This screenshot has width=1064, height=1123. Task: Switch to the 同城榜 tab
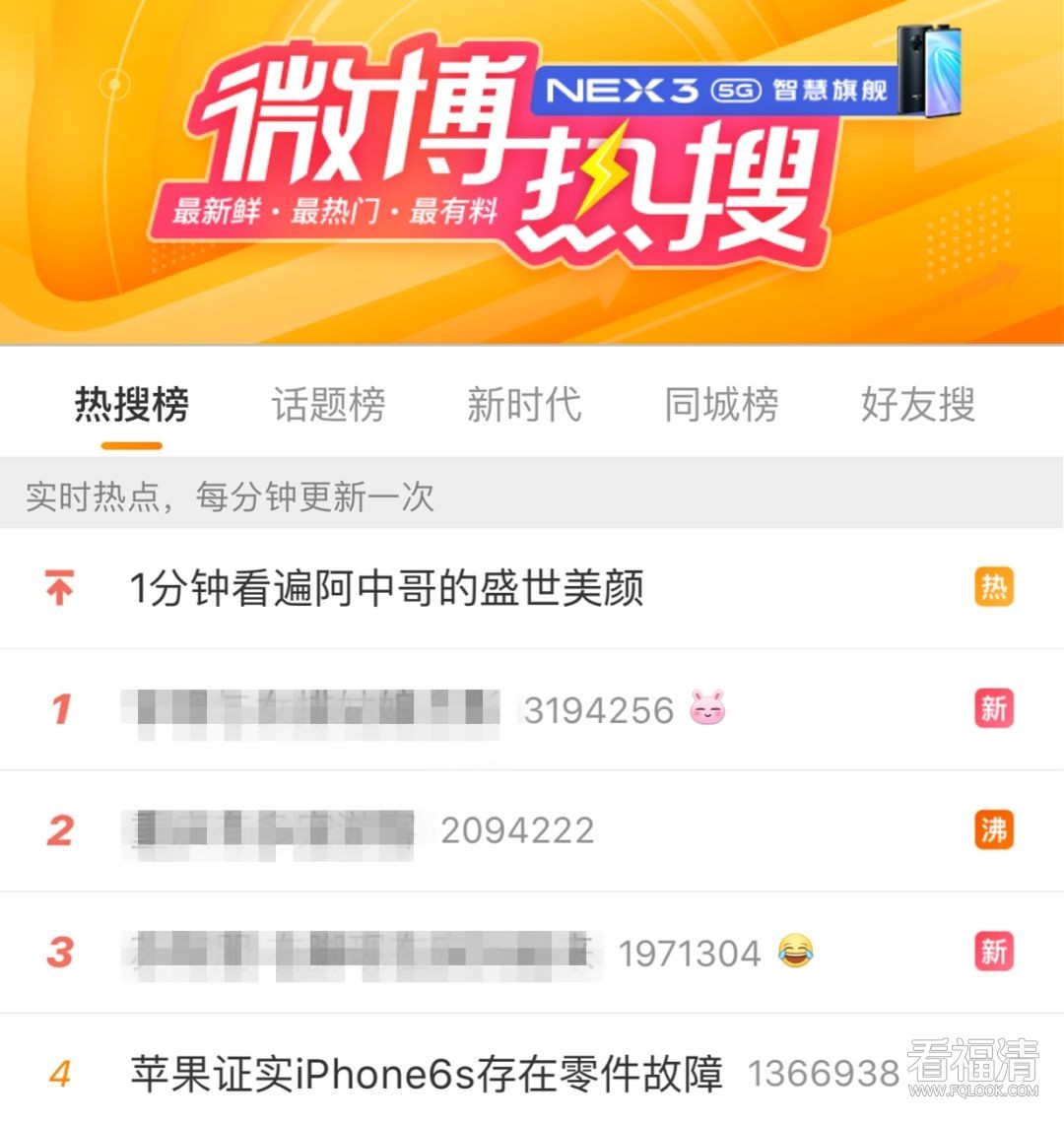click(721, 405)
